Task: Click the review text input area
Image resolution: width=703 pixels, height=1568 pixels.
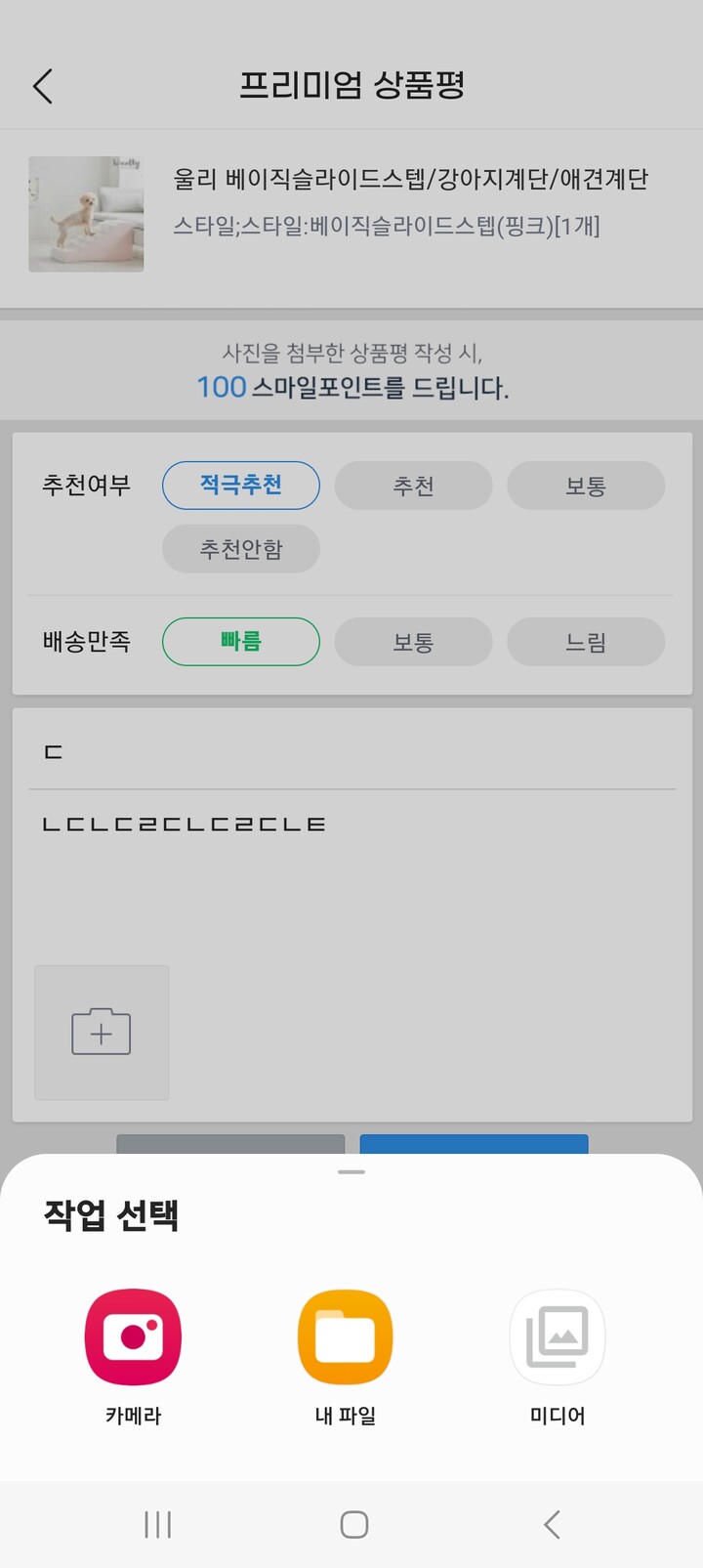Action: (351, 824)
